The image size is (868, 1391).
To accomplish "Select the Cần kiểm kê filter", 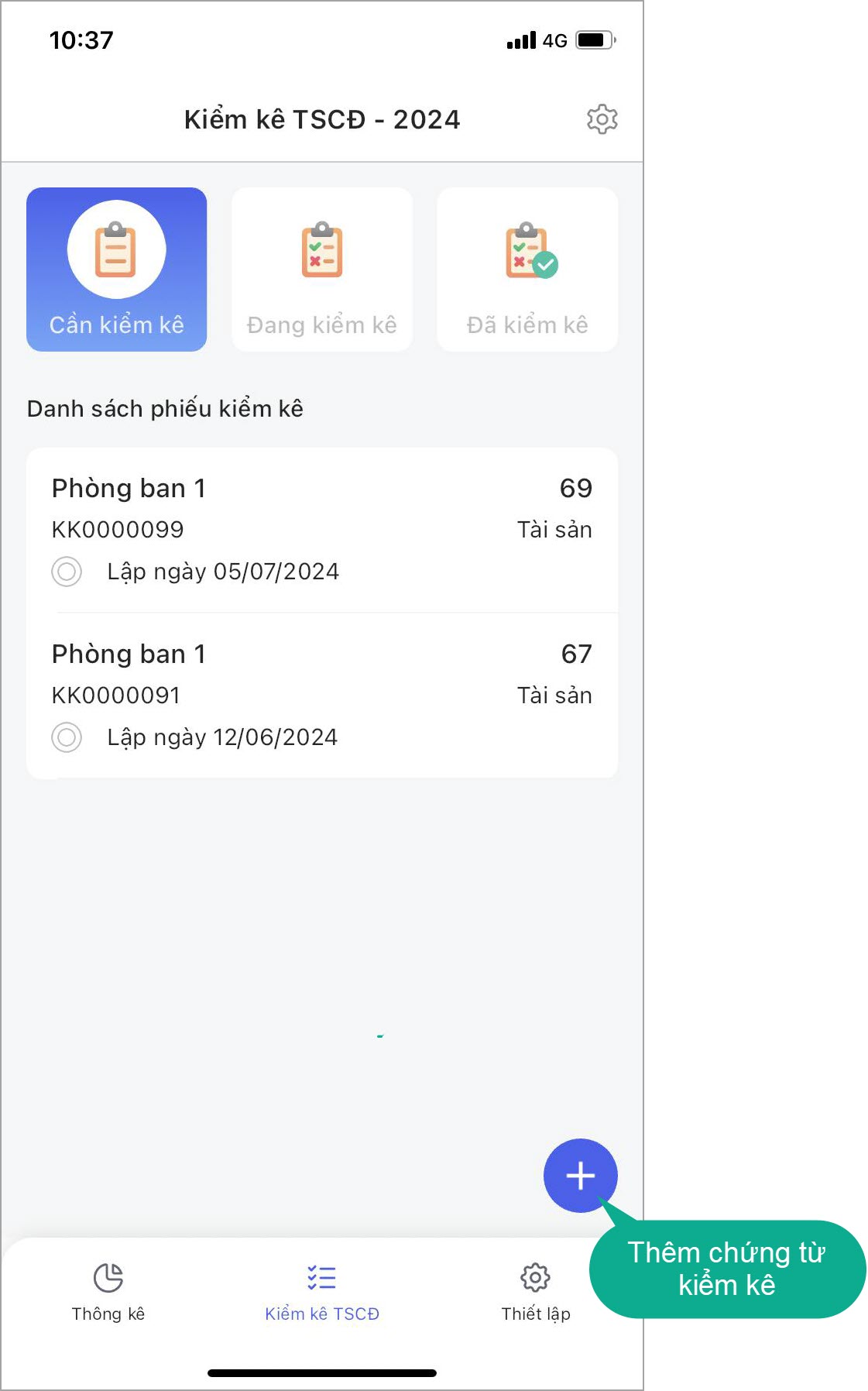I will click(117, 270).
